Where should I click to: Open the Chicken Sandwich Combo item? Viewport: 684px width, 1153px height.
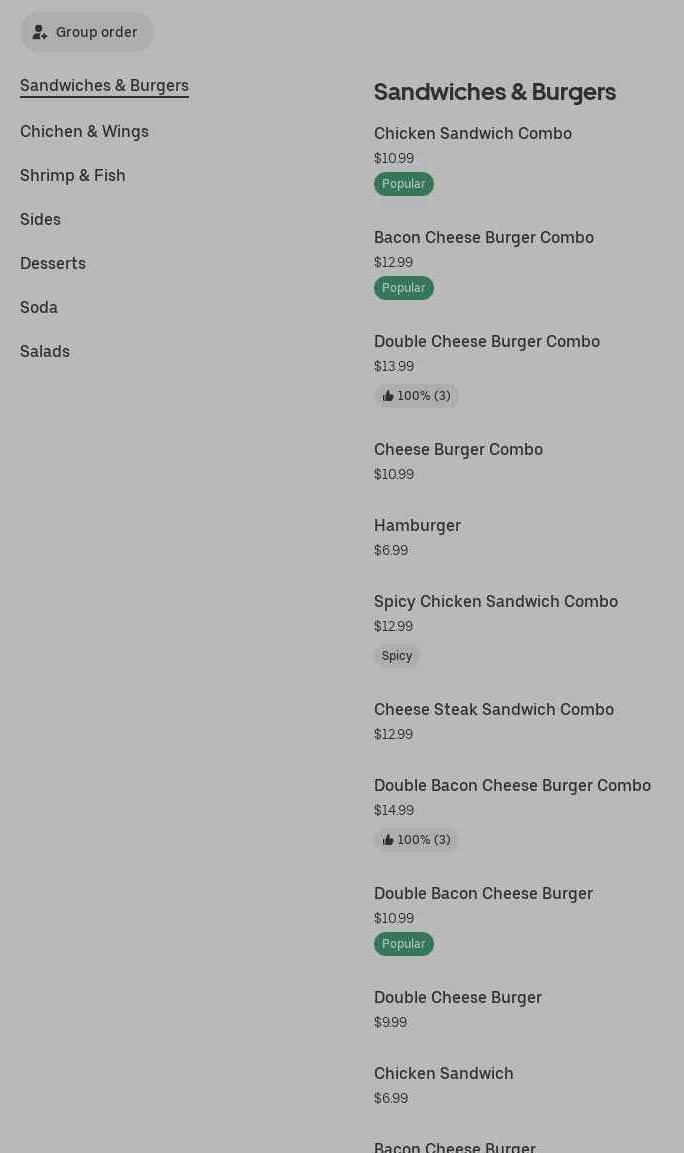pos(473,133)
